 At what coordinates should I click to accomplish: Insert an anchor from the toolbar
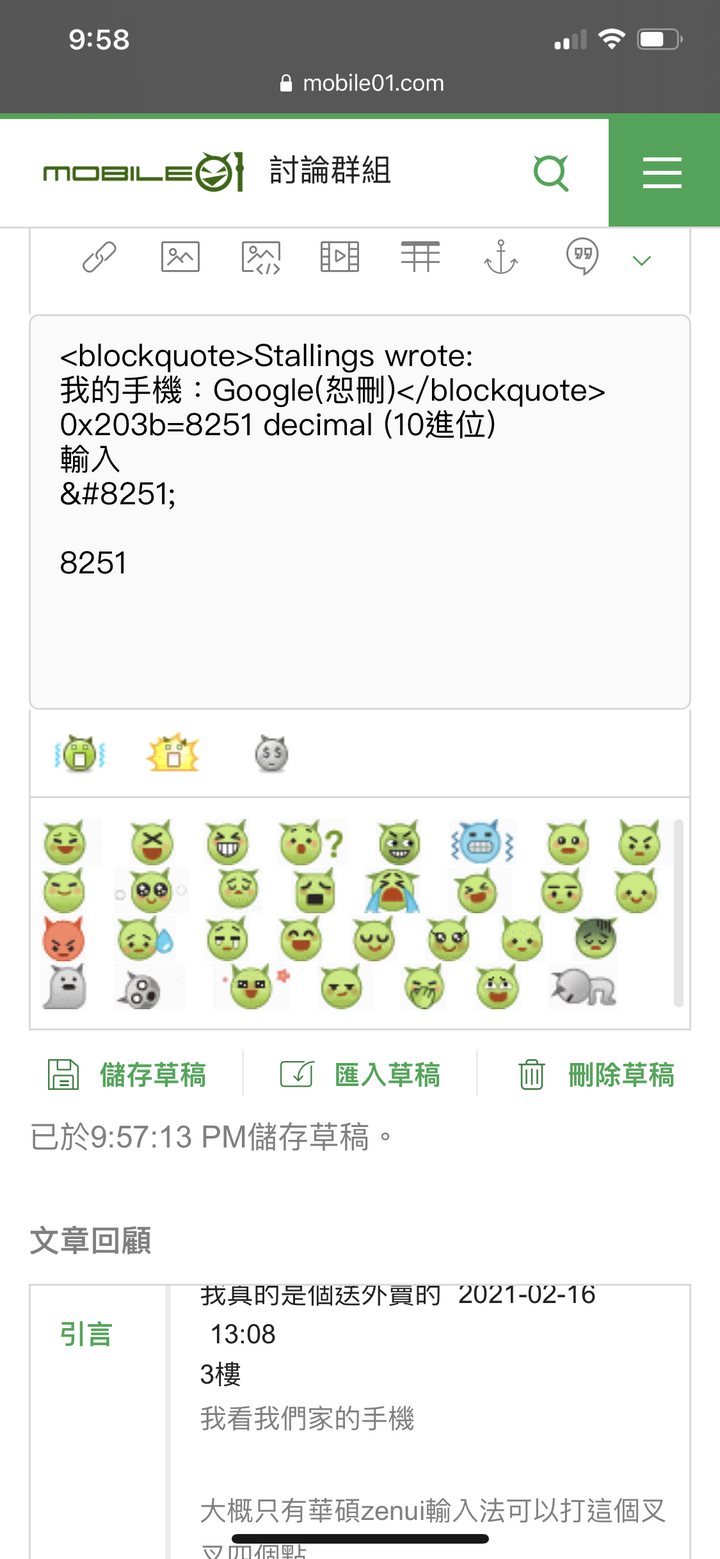(x=501, y=258)
